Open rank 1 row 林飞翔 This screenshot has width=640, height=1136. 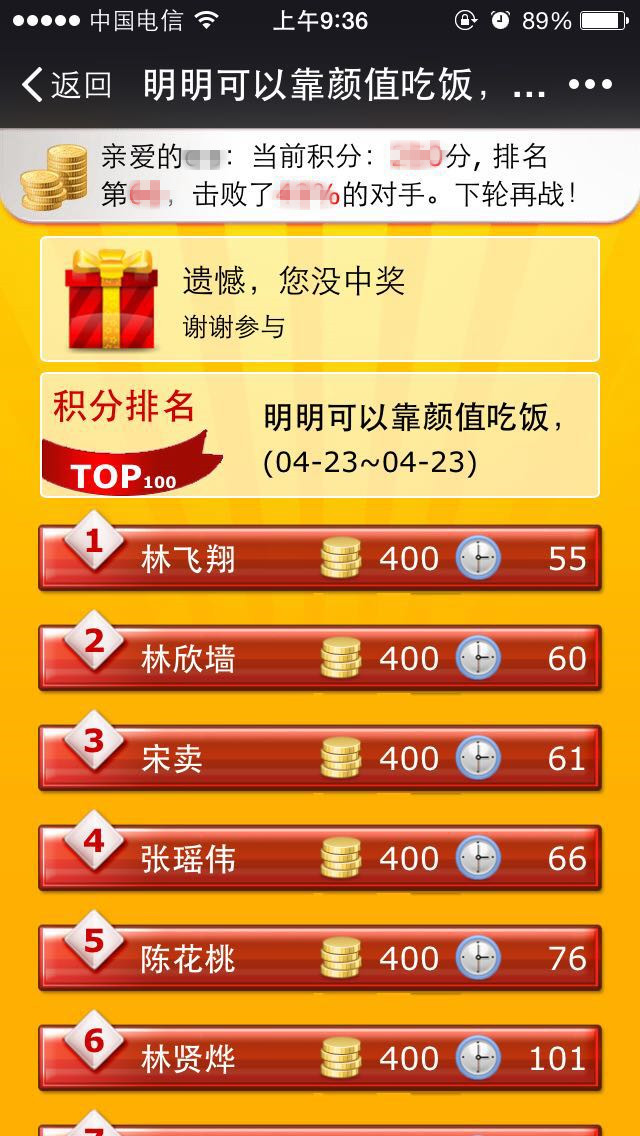pyautogui.click(x=320, y=558)
